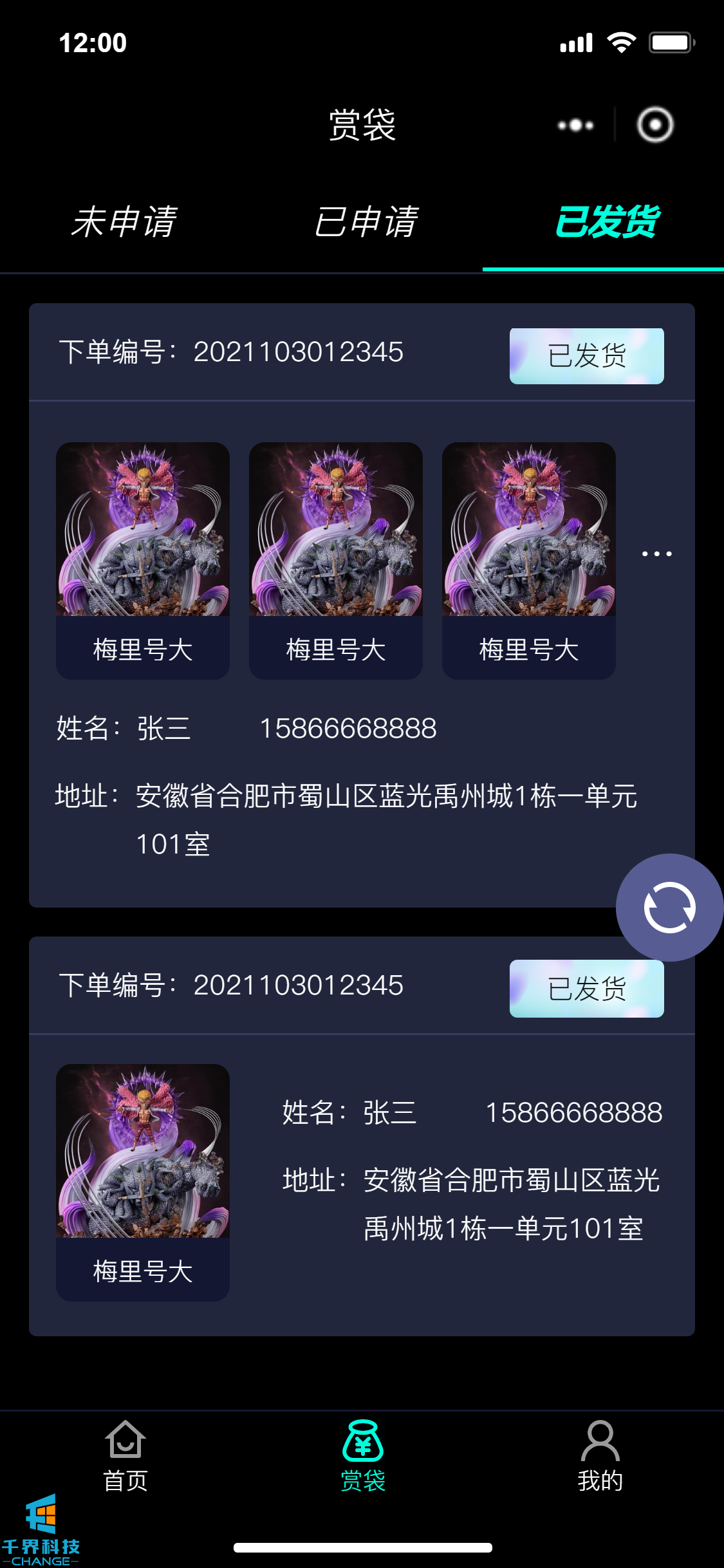This screenshot has height=1568, width=724.
Task: Go to the 首页 tab
Action: coord(125,1456)
